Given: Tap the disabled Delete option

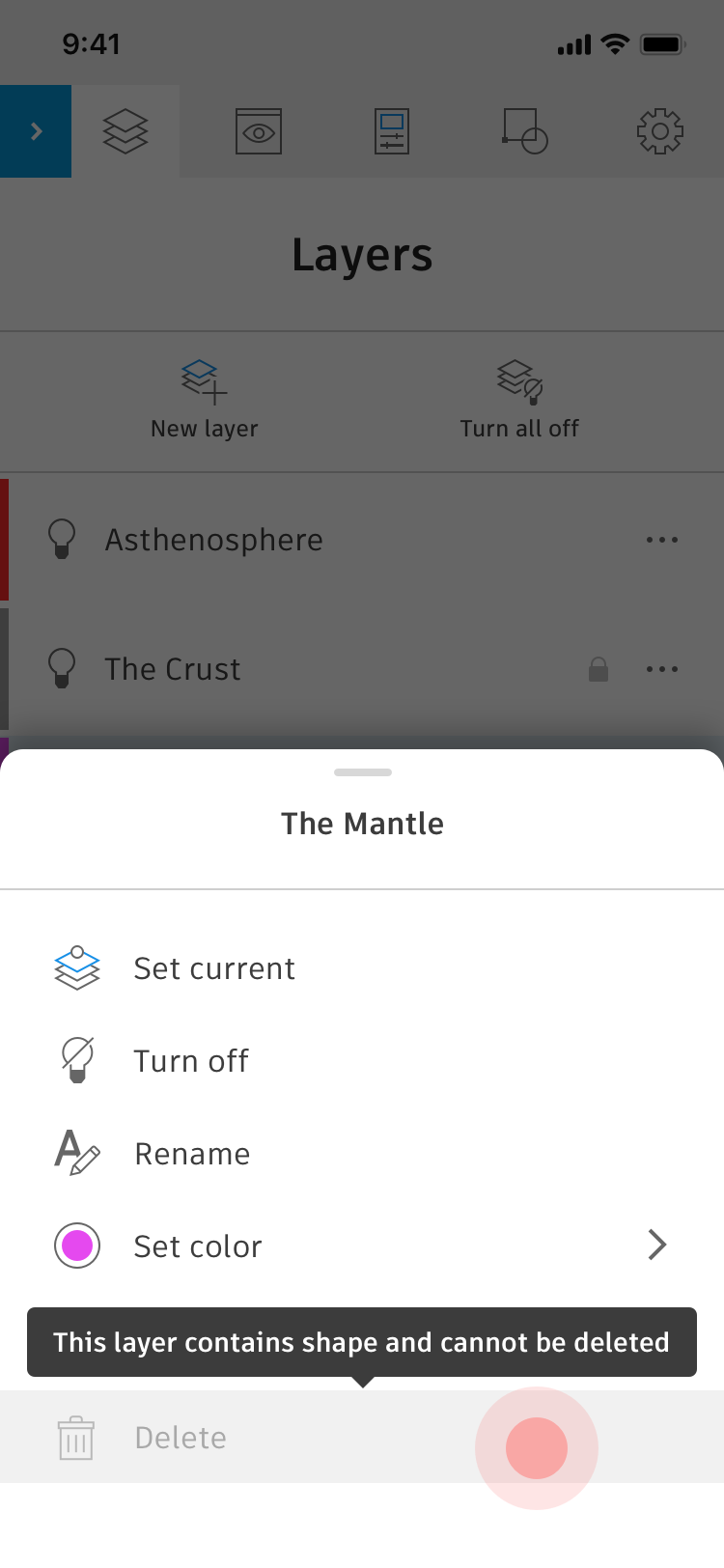Looking at the screenshot, I should pos(362,1438).
